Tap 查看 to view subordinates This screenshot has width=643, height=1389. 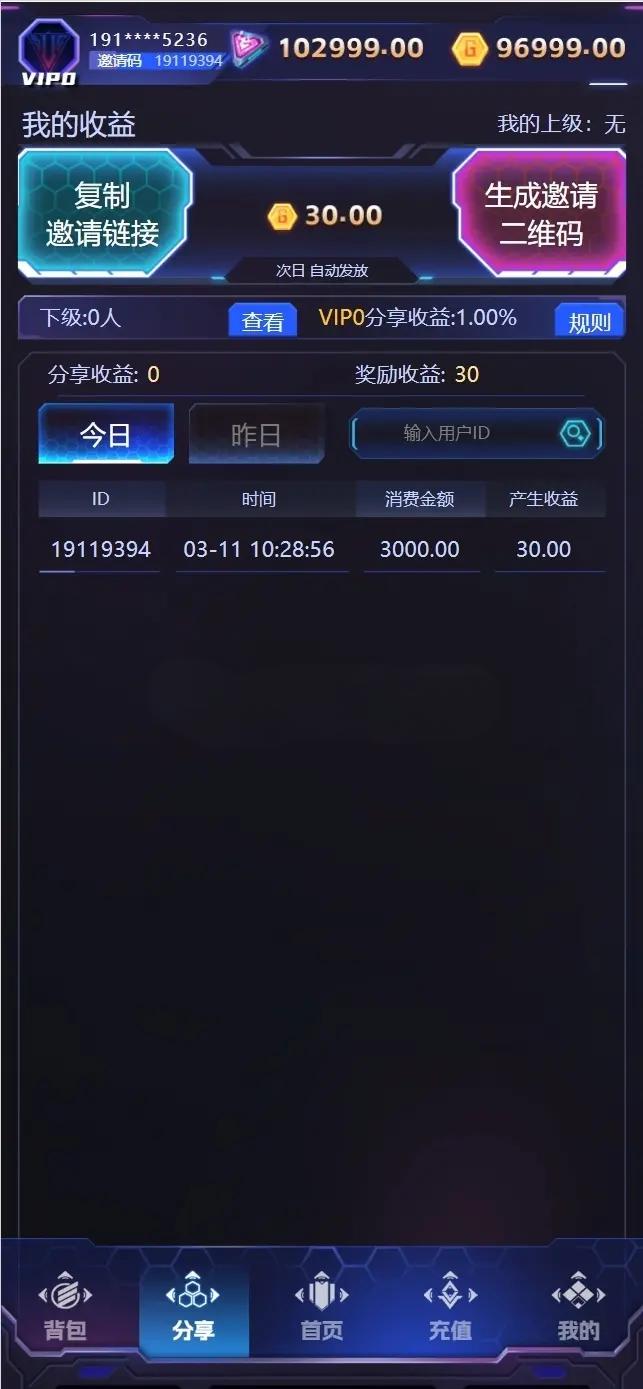point(262,321)
